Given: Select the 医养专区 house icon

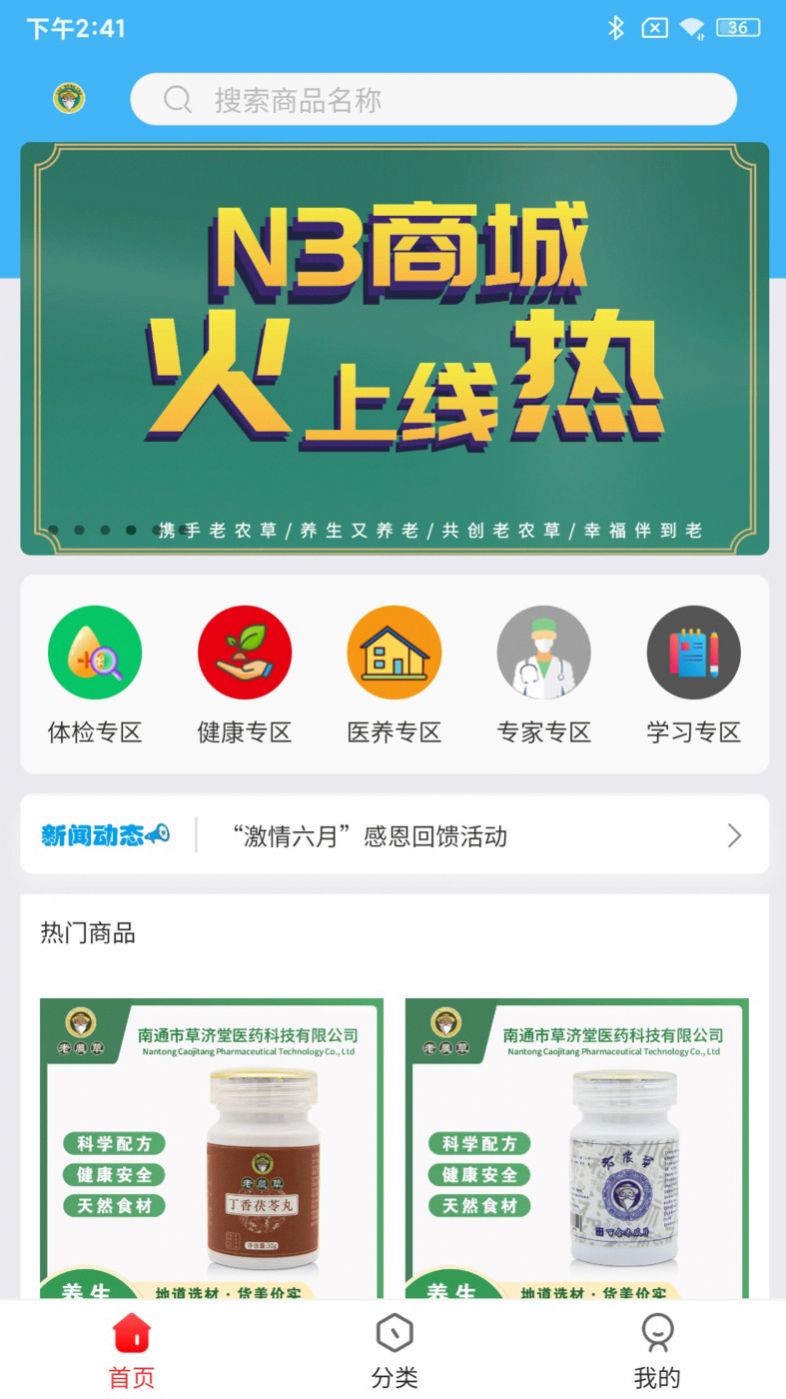Looking at the screenshot, I should 394,650.
